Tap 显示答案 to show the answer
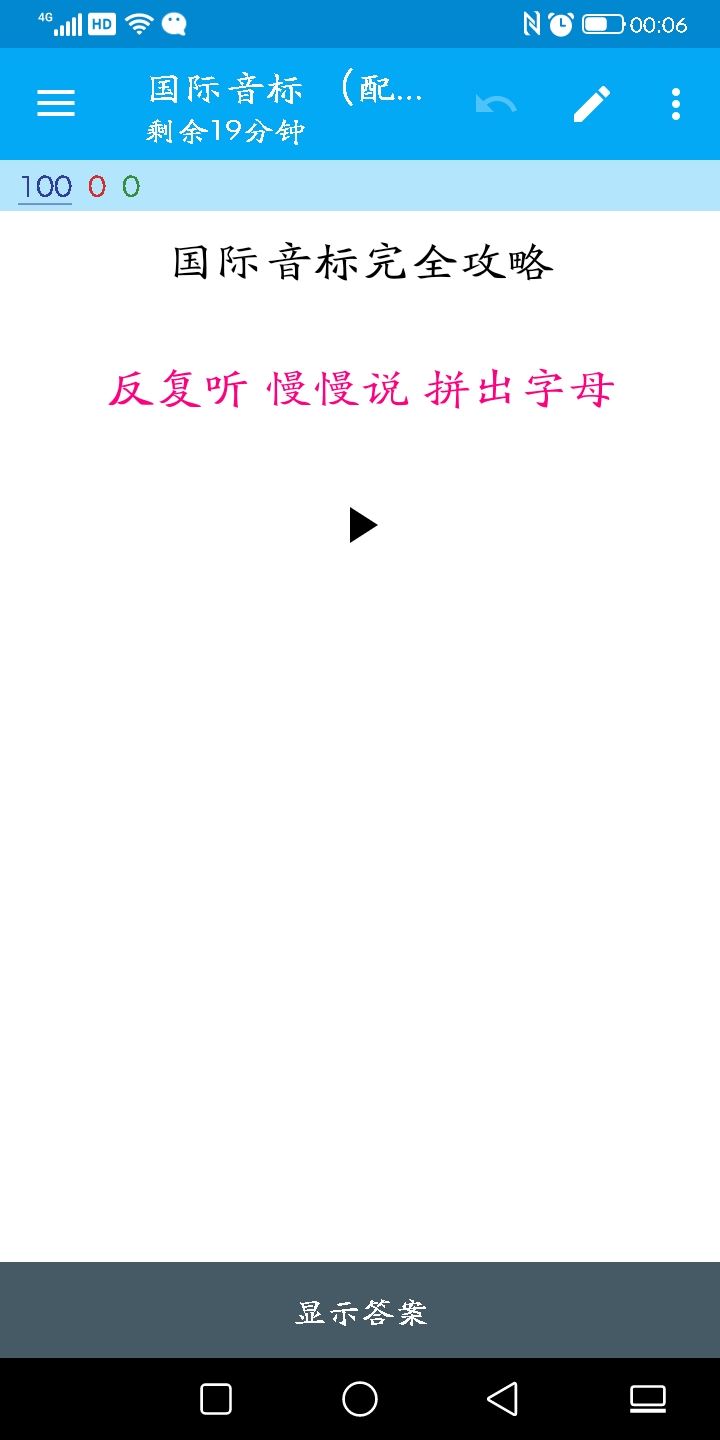 point(360,1311)
